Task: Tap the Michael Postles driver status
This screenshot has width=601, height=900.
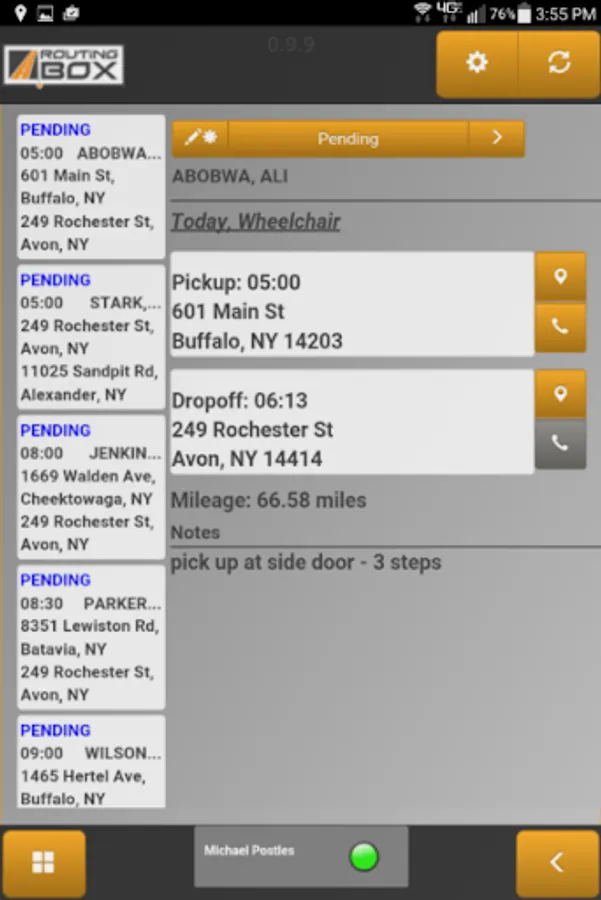Action: point(300,856)
